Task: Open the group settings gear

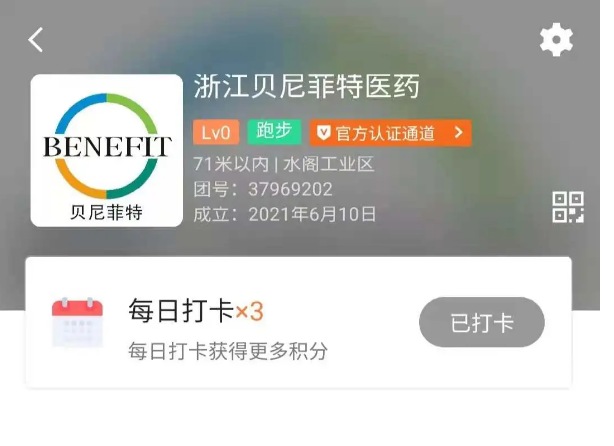Action: pos(556,40)
